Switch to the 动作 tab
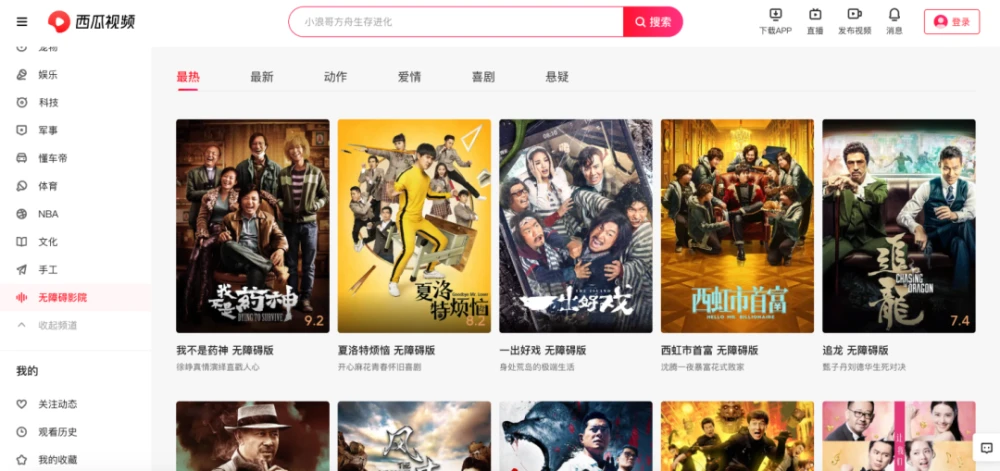The image size is (1000, 471). (x=335, y=77)
